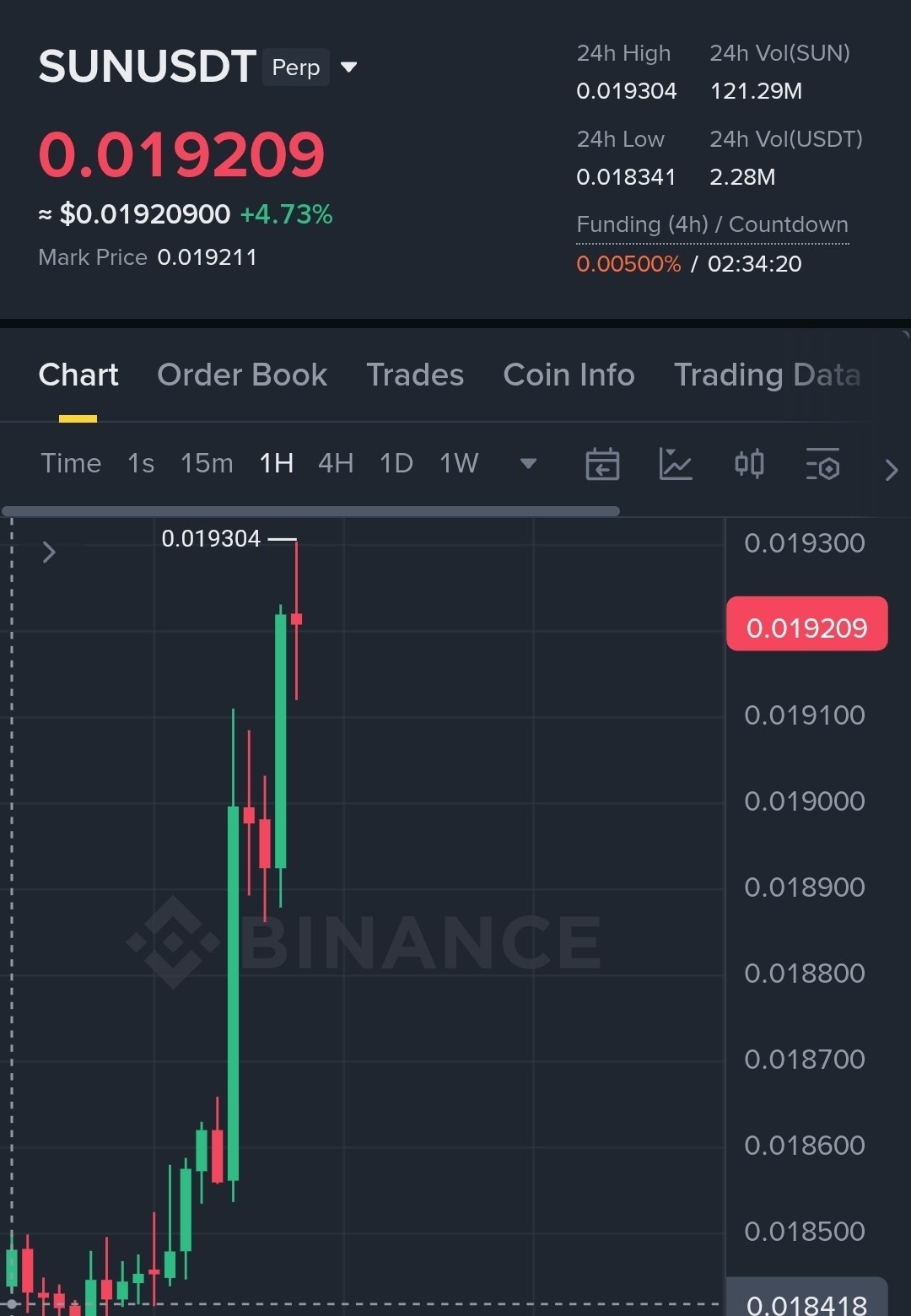Screen dimensions: 911x1316
Task: Open the chart indicators icon
Action: click(676, 464)
